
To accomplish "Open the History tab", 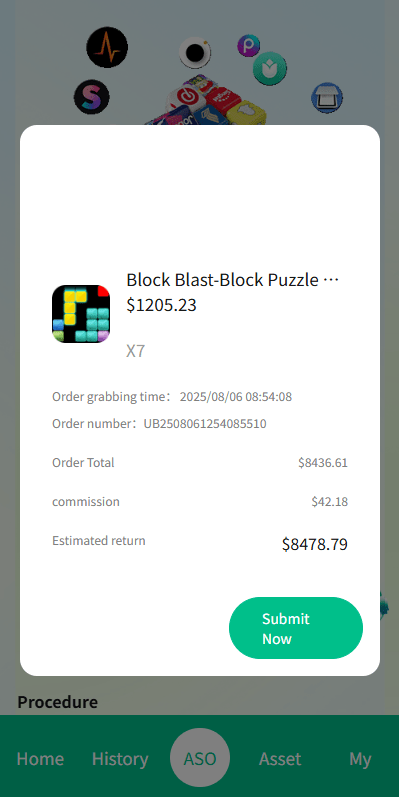I will click(x=120, y=759).
